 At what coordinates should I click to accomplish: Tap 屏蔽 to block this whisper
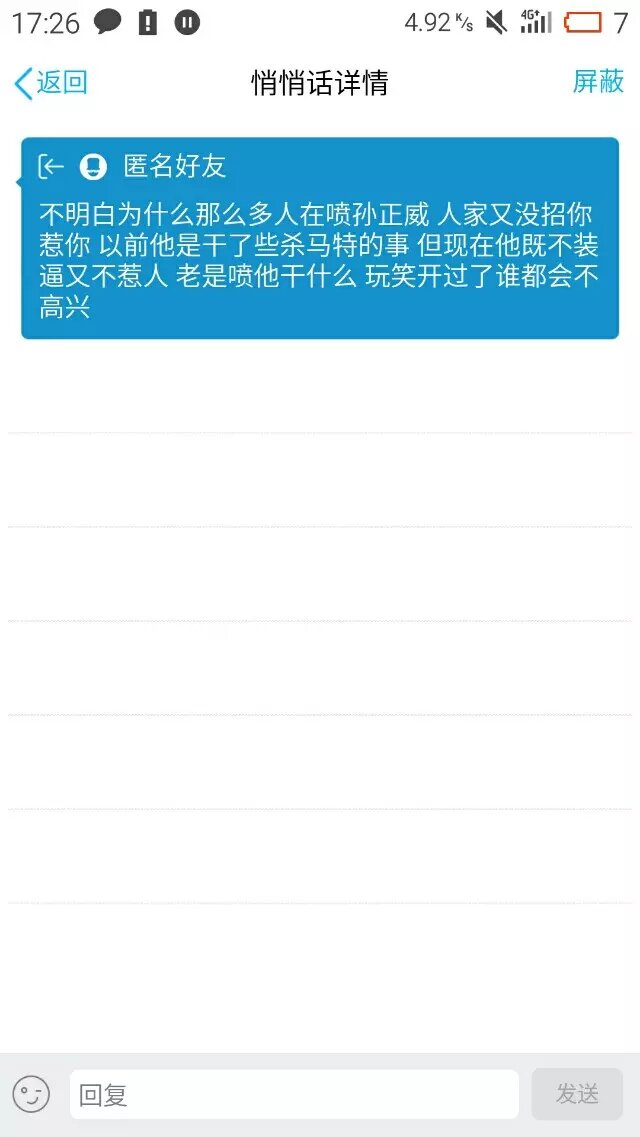click(x=598, y=82)
